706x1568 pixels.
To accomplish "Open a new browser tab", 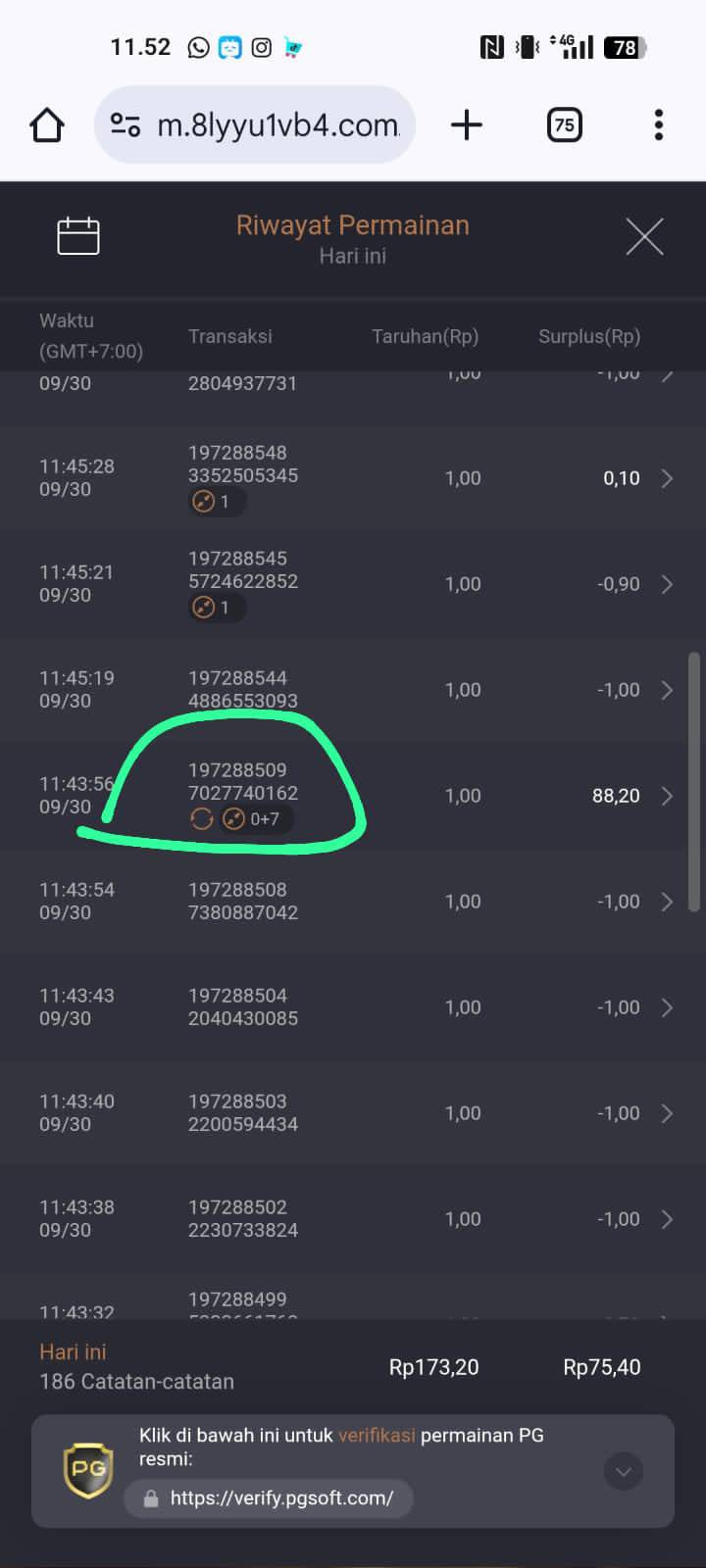I will [x=467, y=125].
